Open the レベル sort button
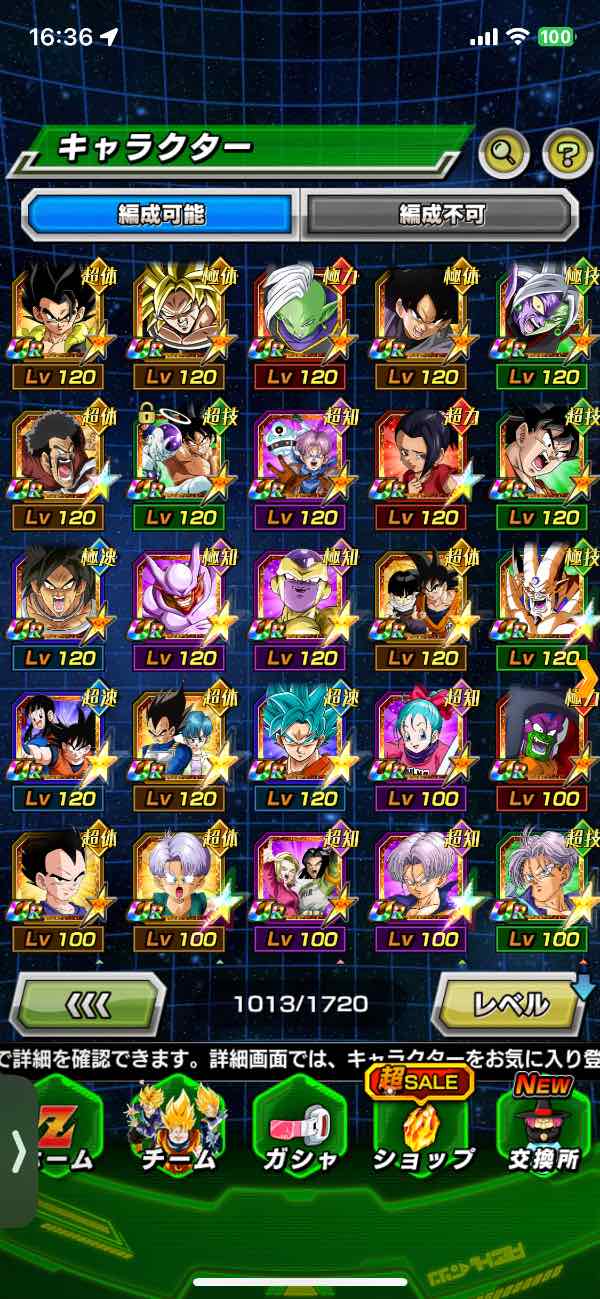 click(508, 1003)
